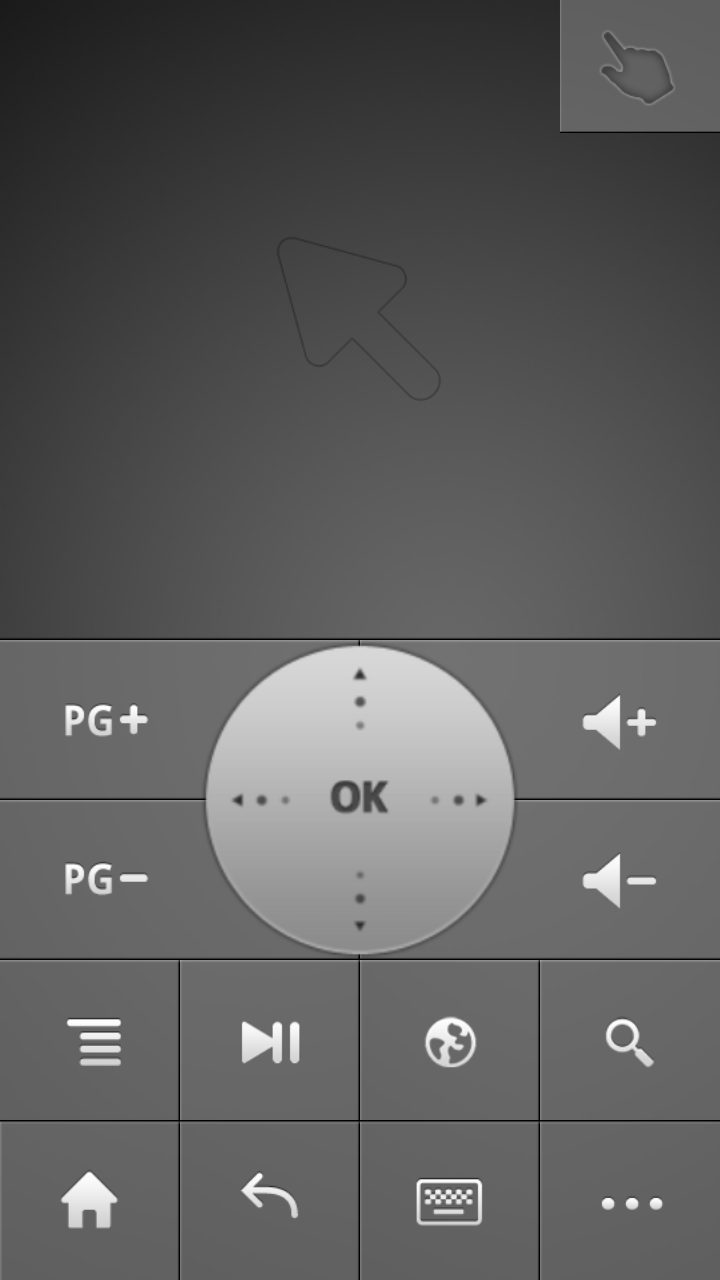Image resolution: width=720 pixels, height=1280 pixels.
Task: Show the on-screen keyboard
Action: 450,1202
